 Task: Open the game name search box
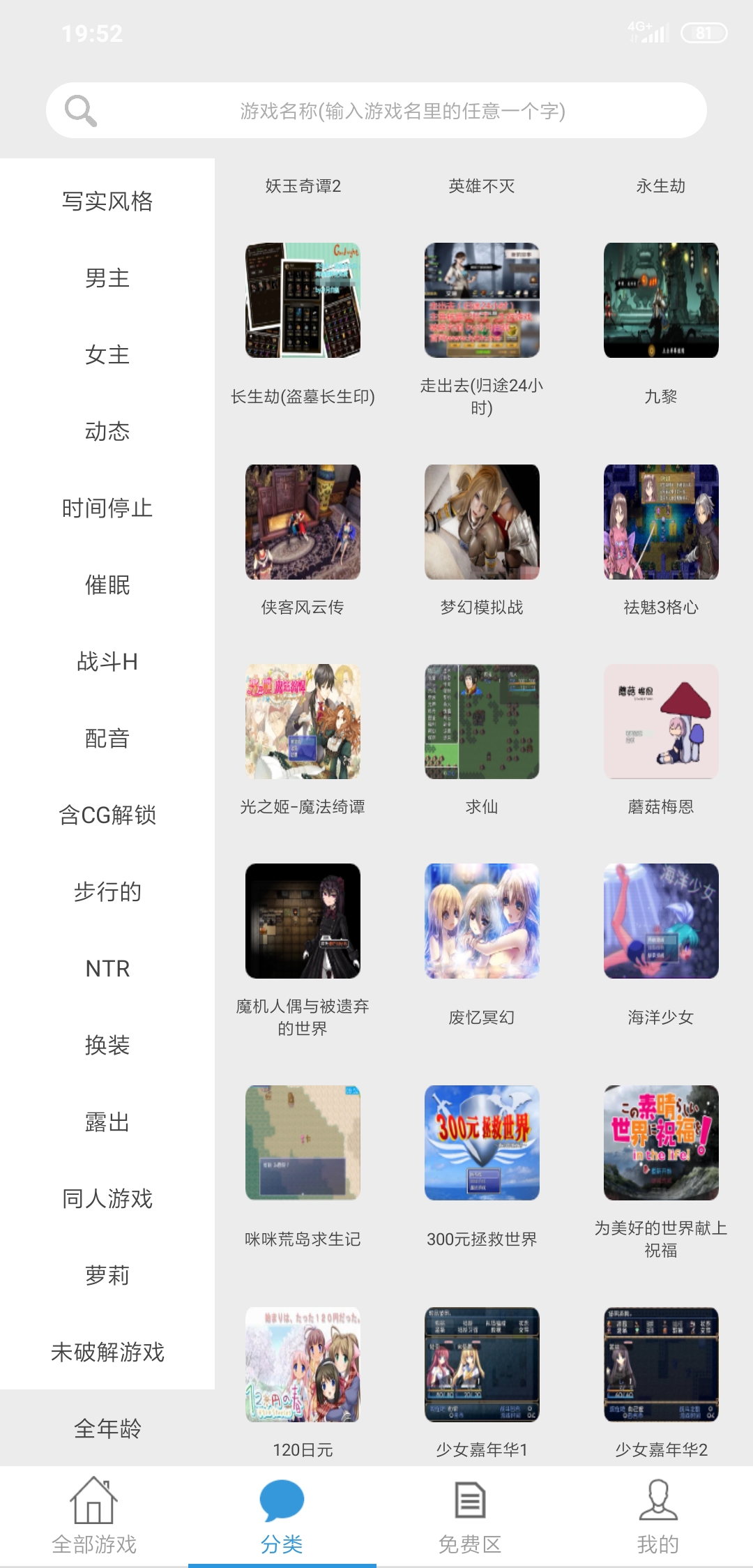(402, 111)
